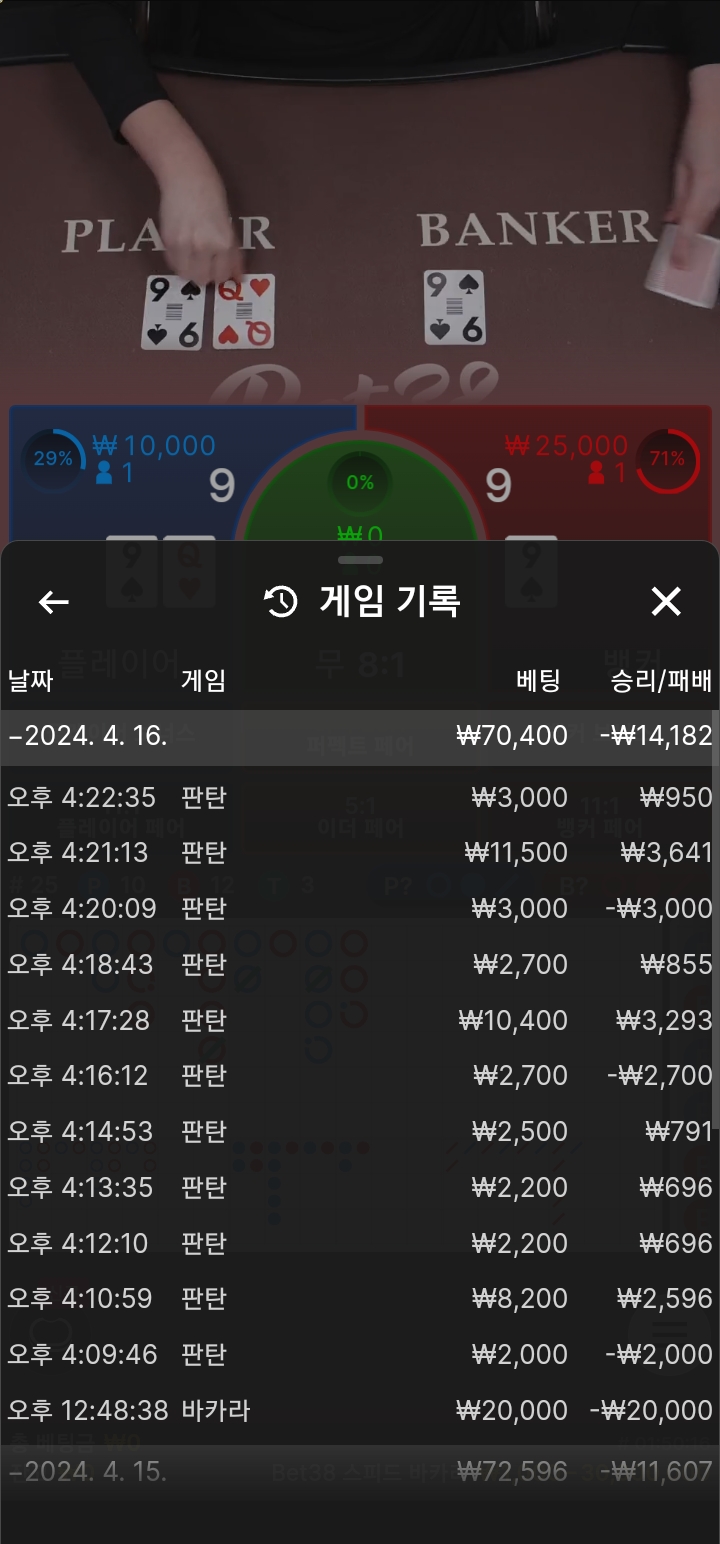Screen dimensions: 720x1544
Task: Expand the 2024. 4. 15. date group
Action: pyautogui.click(x=359, y=1472)
